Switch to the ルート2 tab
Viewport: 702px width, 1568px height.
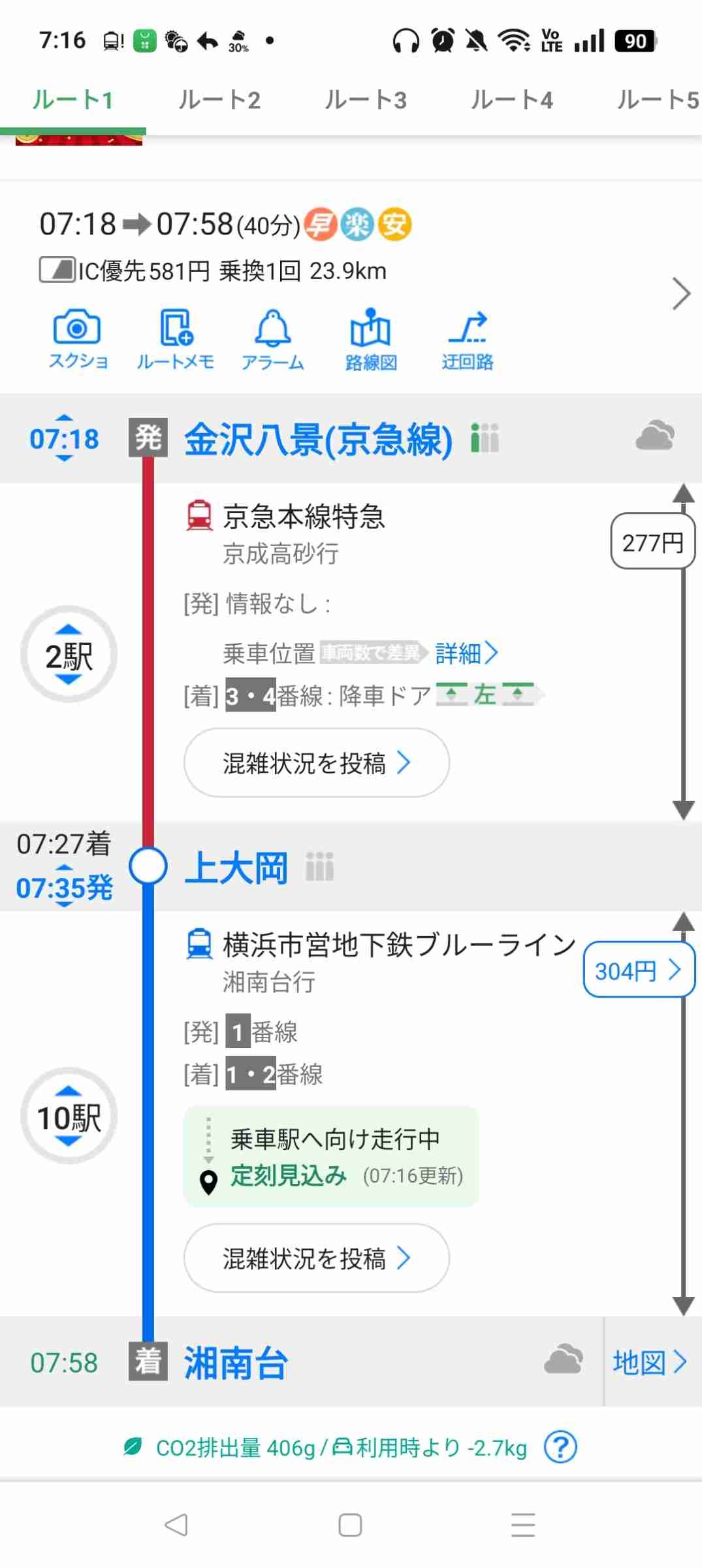pos(219,100)
